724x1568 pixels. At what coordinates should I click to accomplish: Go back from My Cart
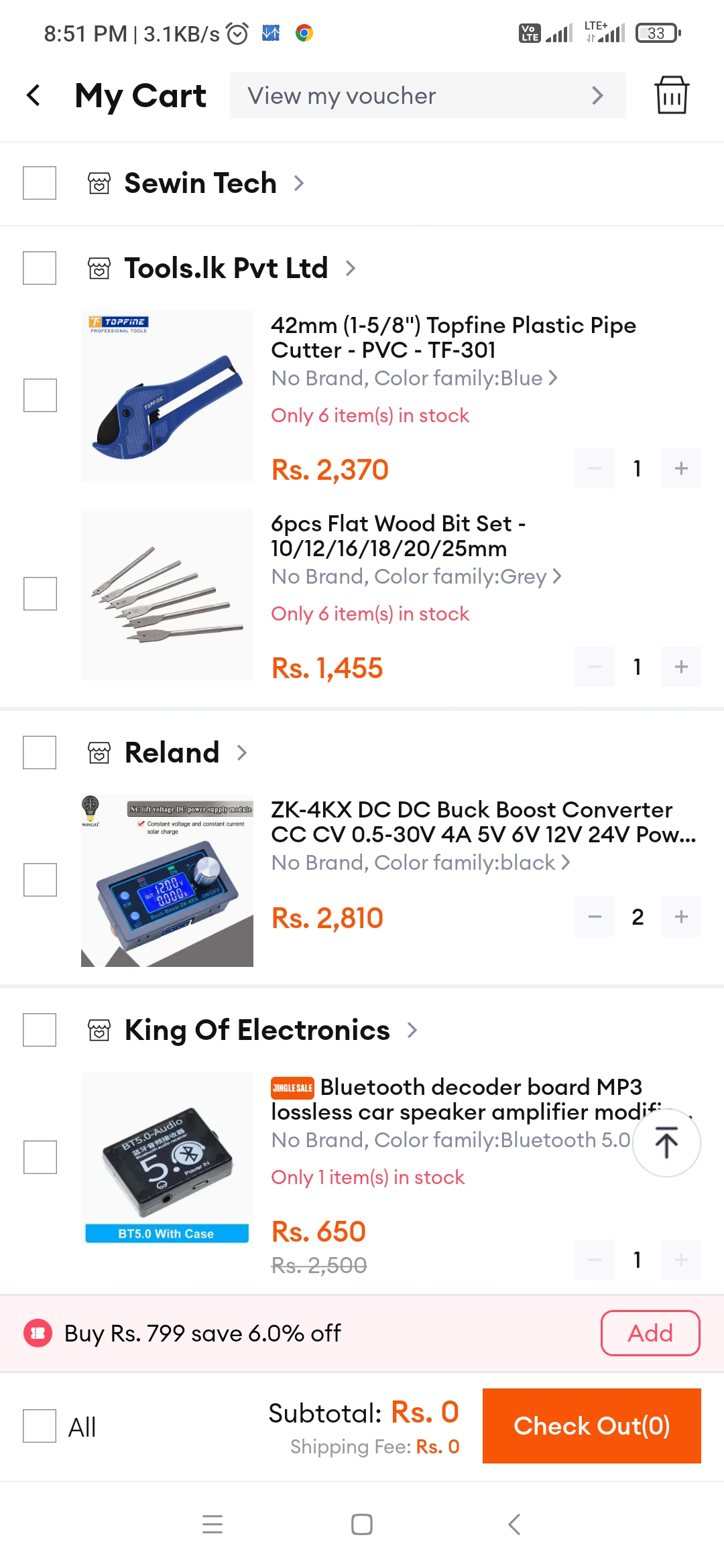tap(34, 95)
